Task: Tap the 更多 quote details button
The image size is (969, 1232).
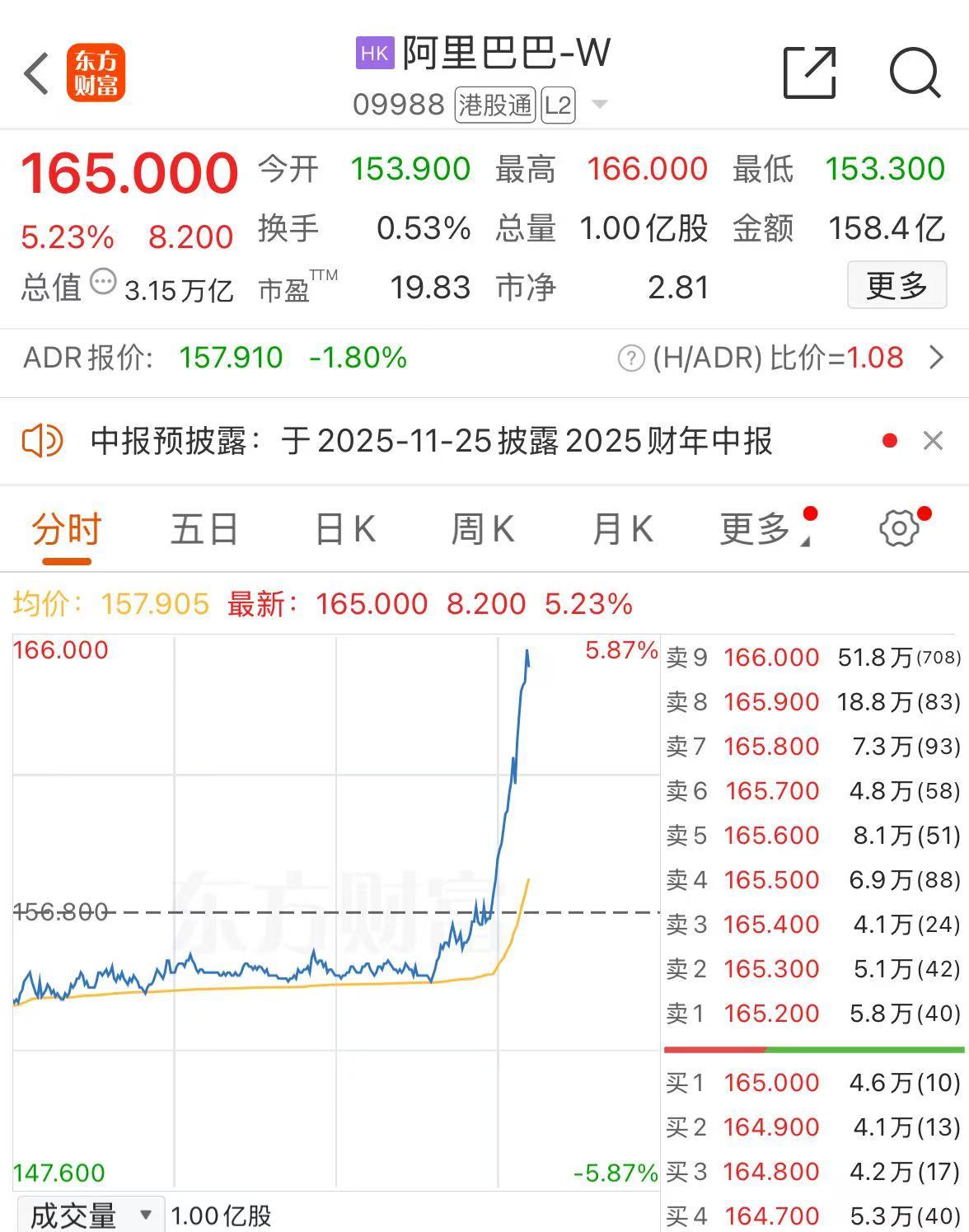Action: tap(896, 286)
